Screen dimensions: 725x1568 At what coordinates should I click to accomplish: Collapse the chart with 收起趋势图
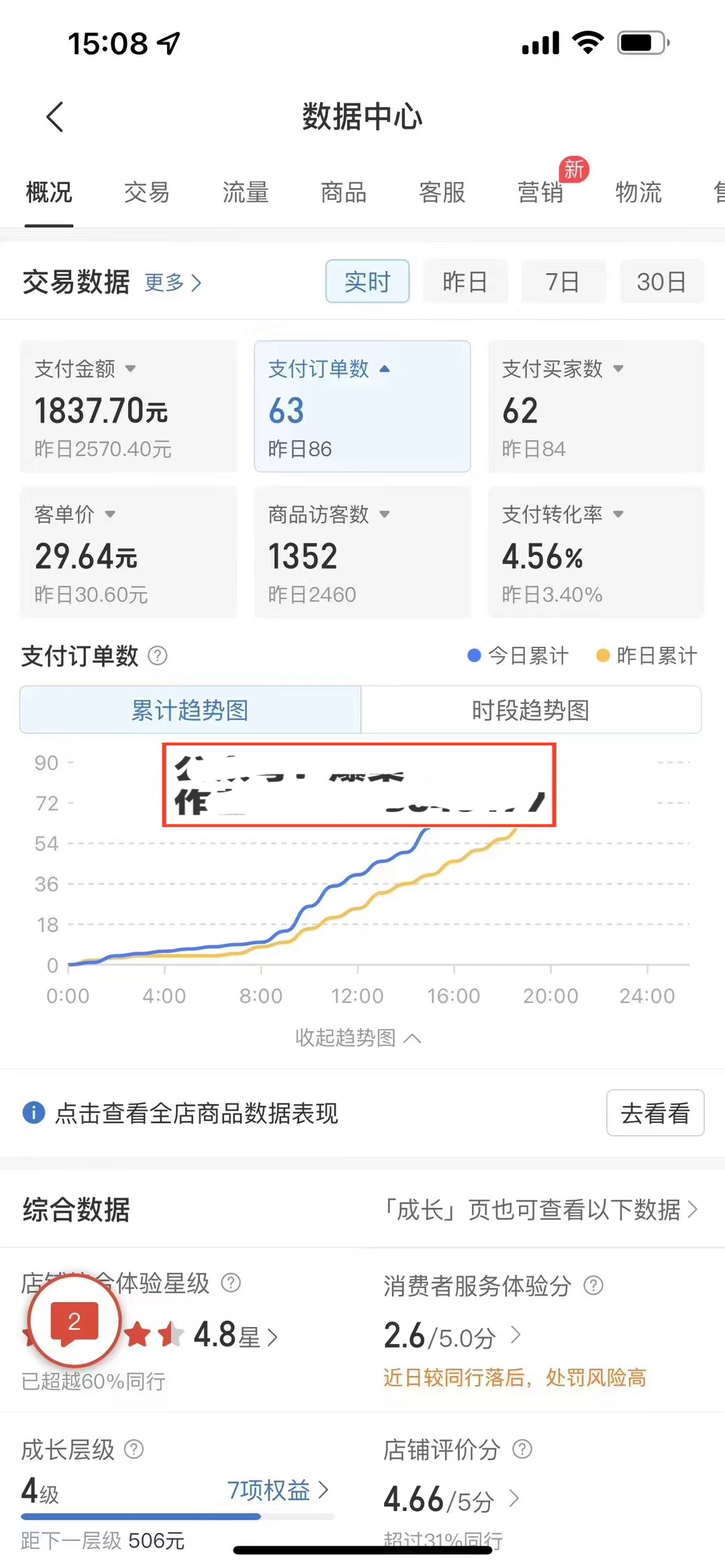point(358,1038)
